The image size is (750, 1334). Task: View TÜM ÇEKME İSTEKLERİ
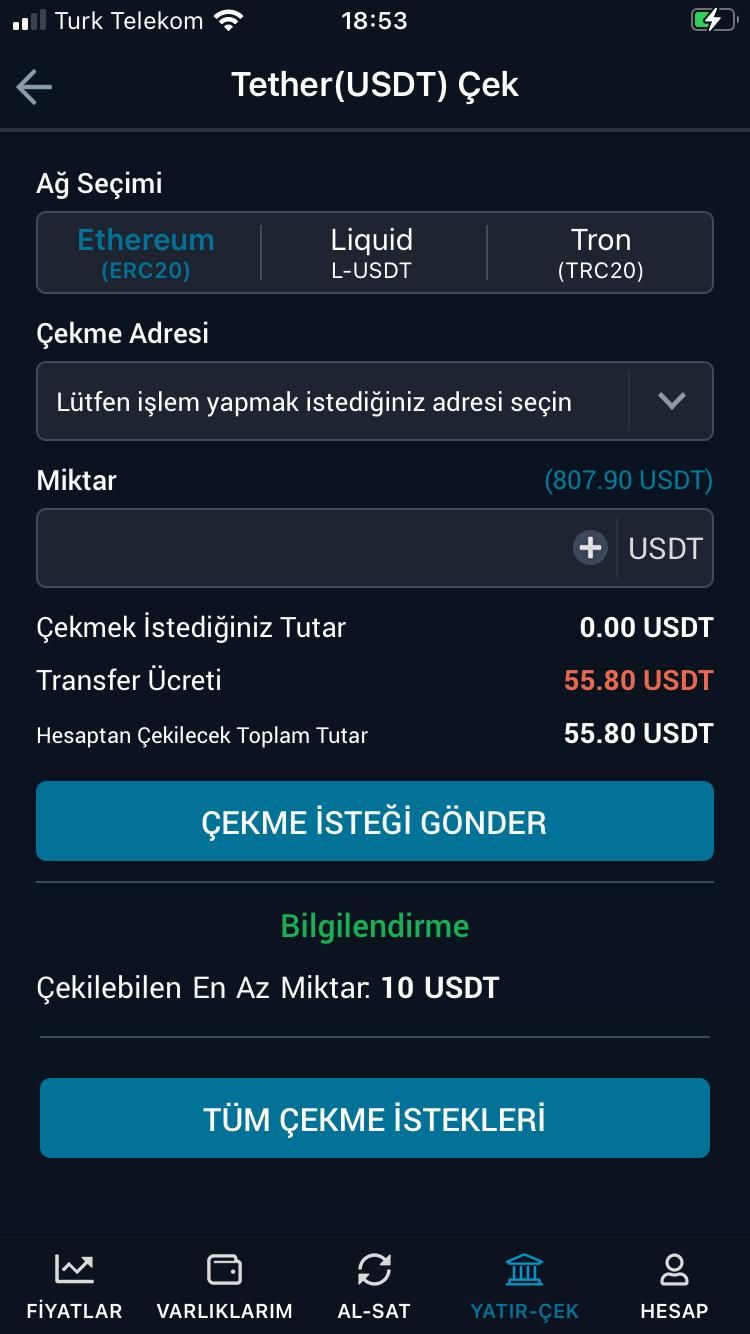point(374,1118)
